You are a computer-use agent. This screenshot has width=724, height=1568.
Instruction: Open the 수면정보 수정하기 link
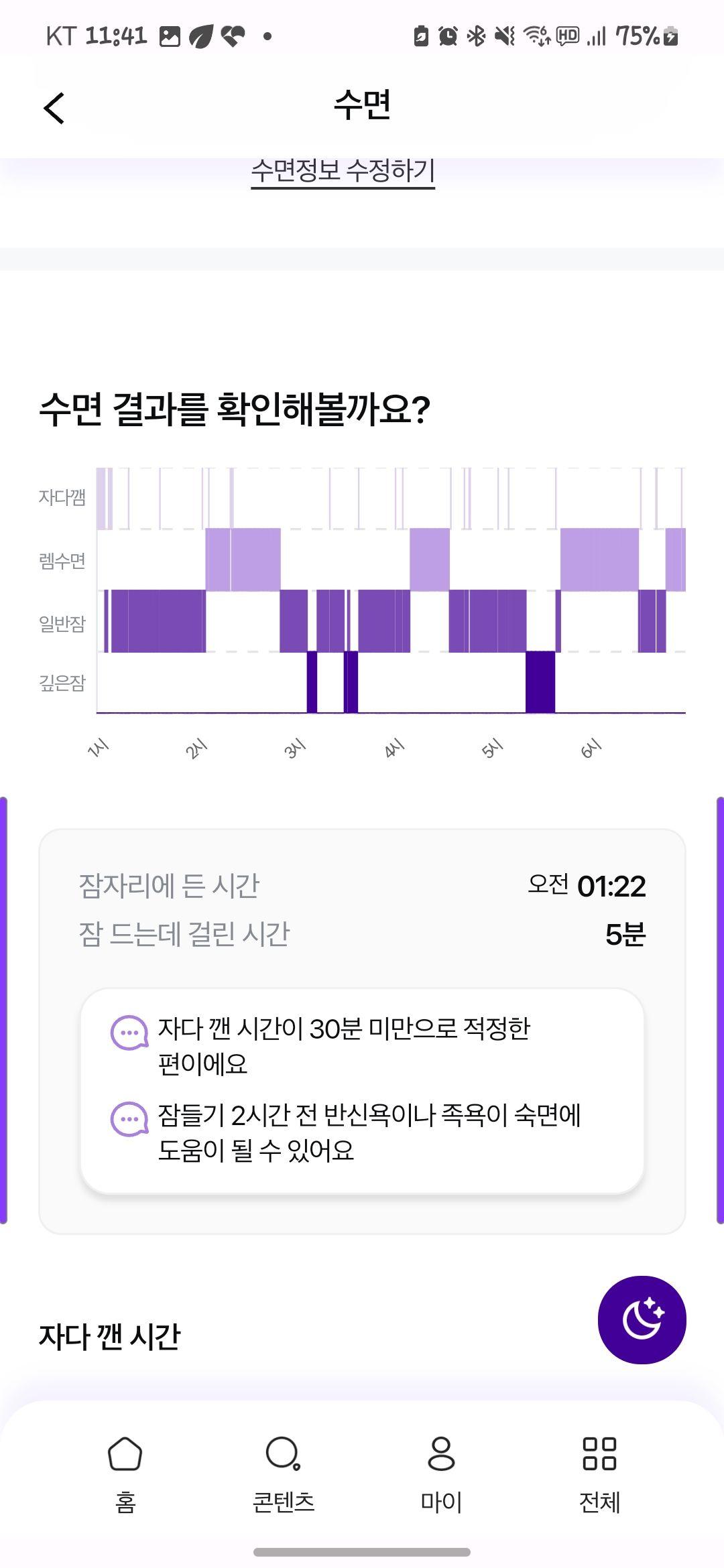(343, 171)
